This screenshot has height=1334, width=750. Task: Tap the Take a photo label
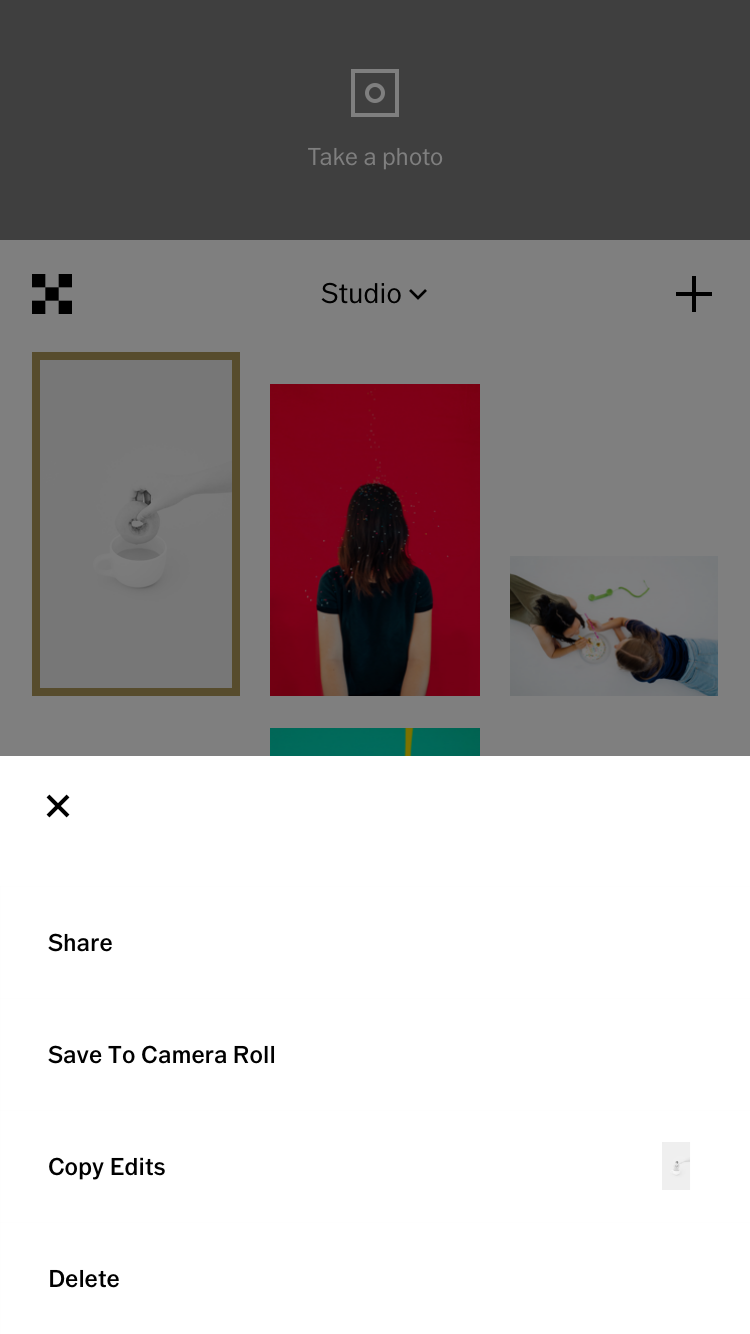point(375,157)
